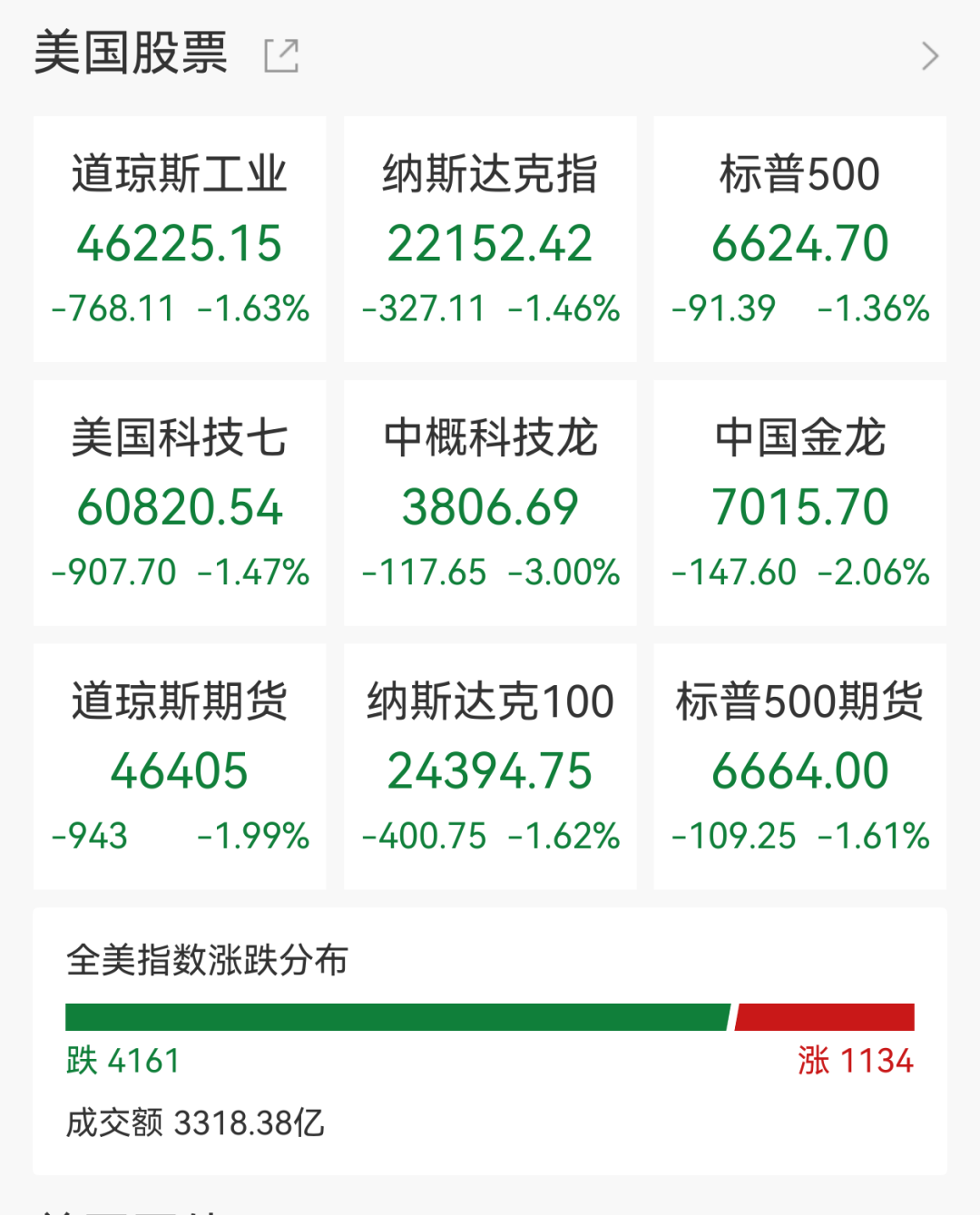View the 标普500期货 futures card
The image size is (980, 1215).
pos(799,765)
